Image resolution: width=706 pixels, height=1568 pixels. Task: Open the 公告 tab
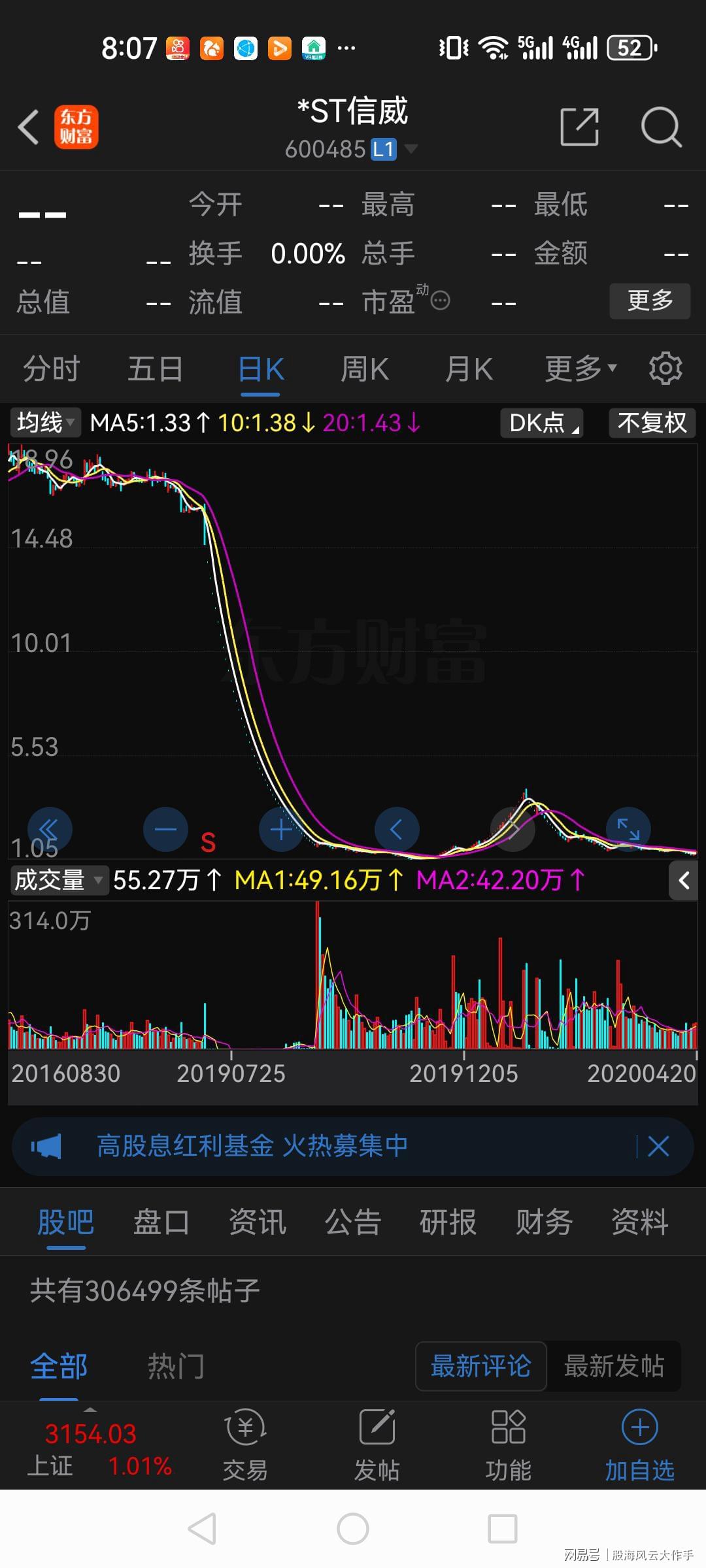(x=353, y=1222)
